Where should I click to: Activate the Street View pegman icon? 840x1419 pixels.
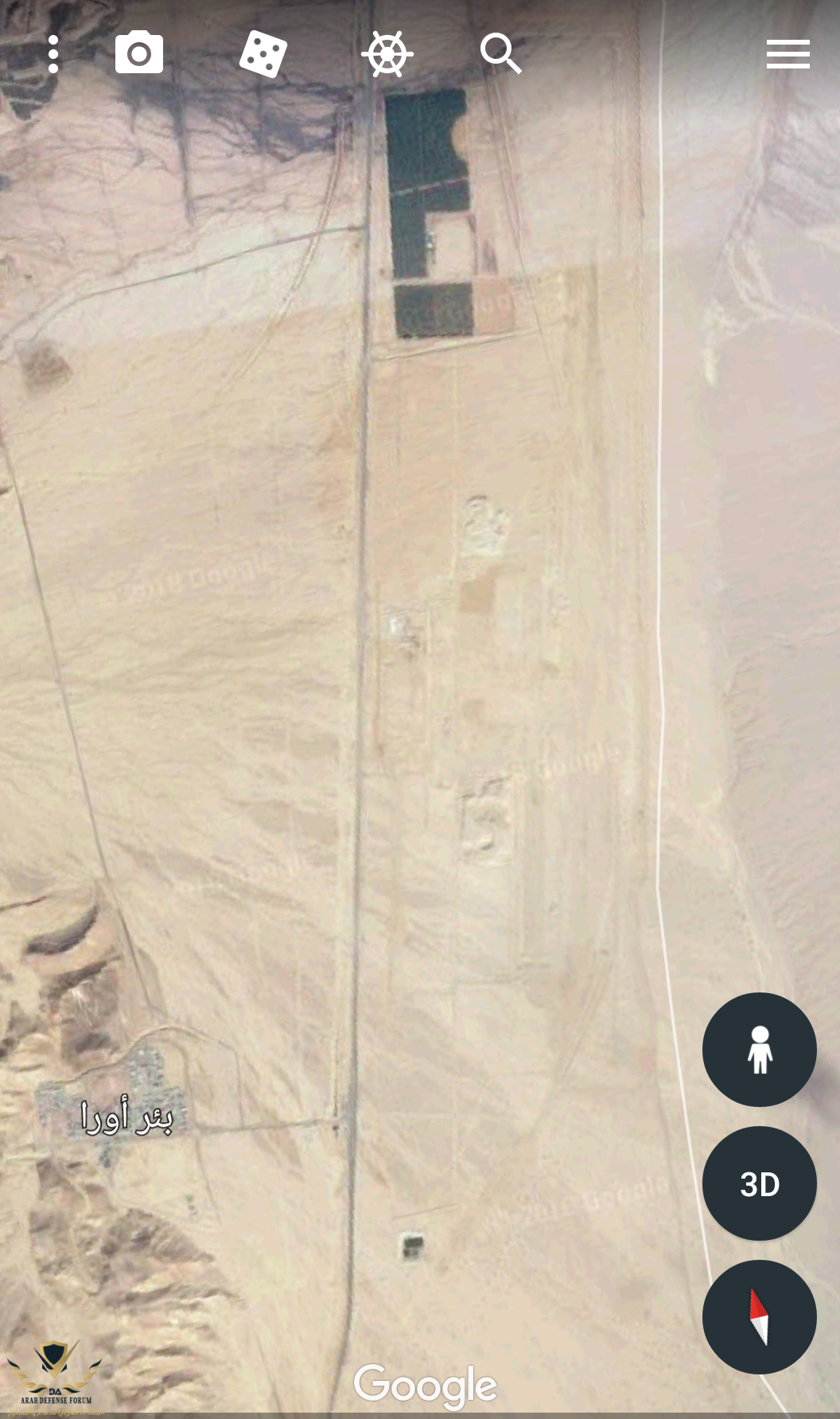(x=759, y=1051)
